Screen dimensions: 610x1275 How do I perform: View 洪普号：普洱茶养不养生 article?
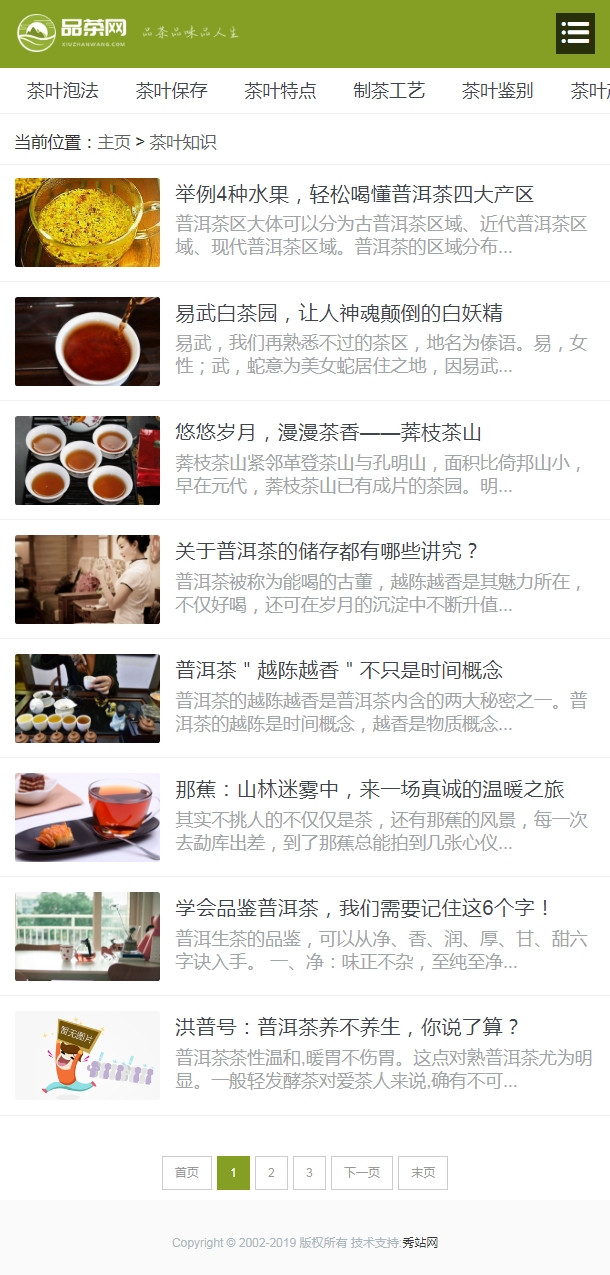[x=348, y=1027]
